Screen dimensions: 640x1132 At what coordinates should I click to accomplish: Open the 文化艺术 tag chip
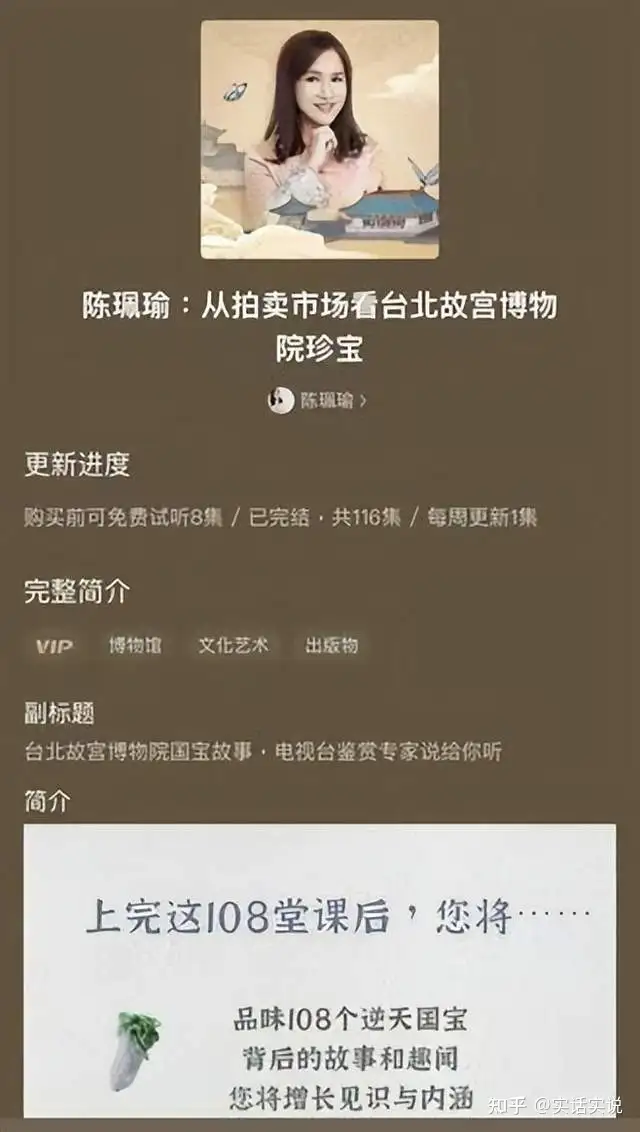point(233,646)
